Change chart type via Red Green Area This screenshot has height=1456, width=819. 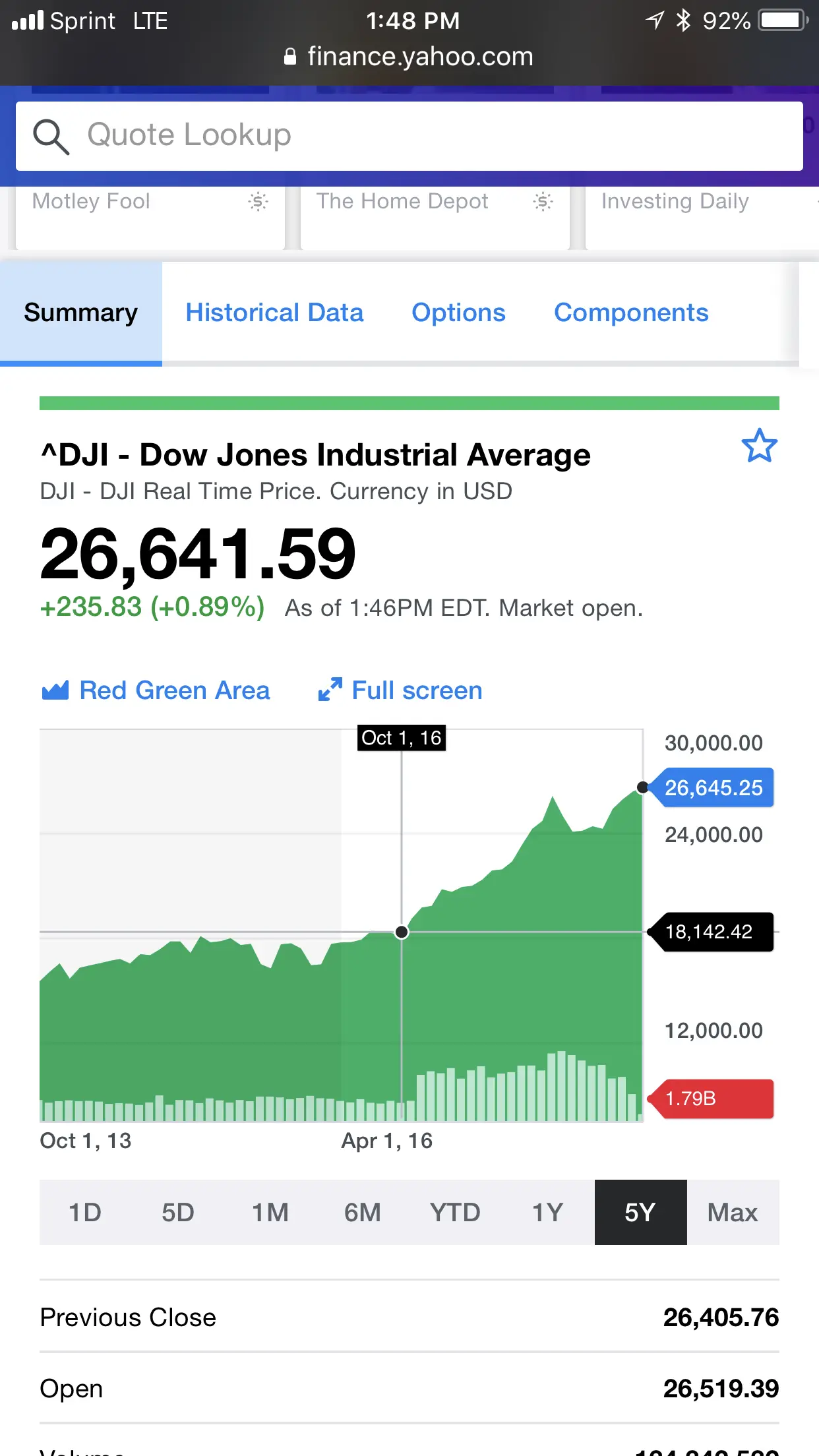(156, 690)
